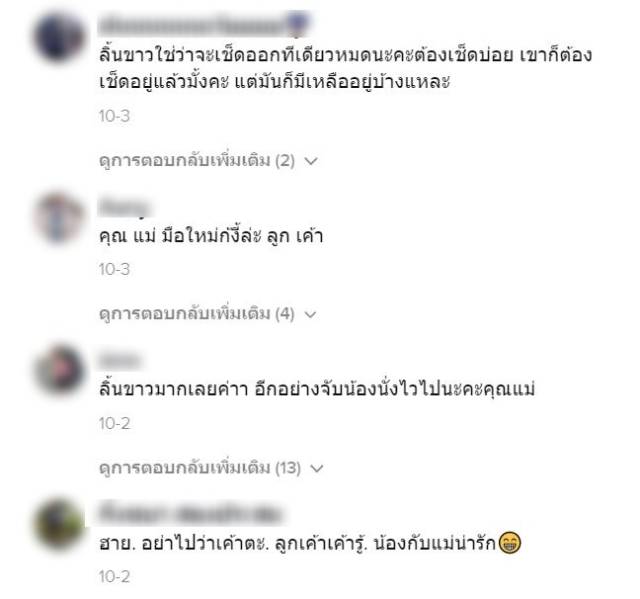
Task: Open avatar of commenter mentioning มือใหม่
Action: pyautogui.click(x=58, y=214)
